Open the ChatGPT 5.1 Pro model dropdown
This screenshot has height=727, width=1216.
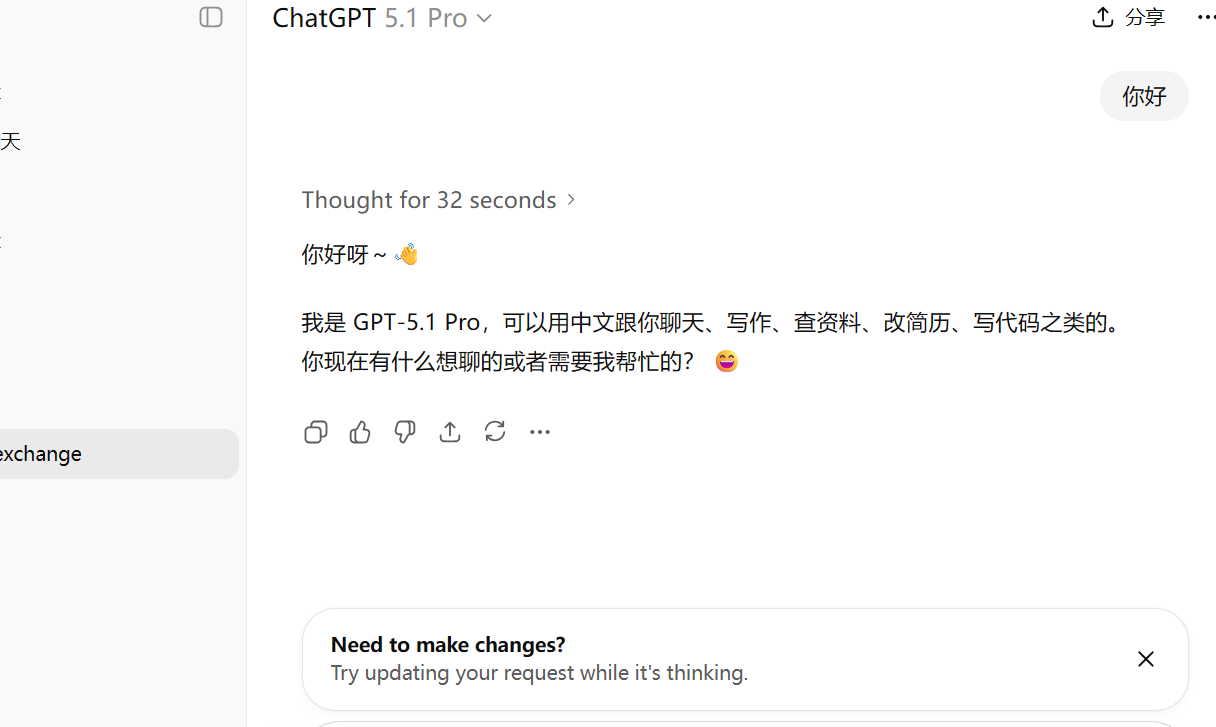pos(382,18)
